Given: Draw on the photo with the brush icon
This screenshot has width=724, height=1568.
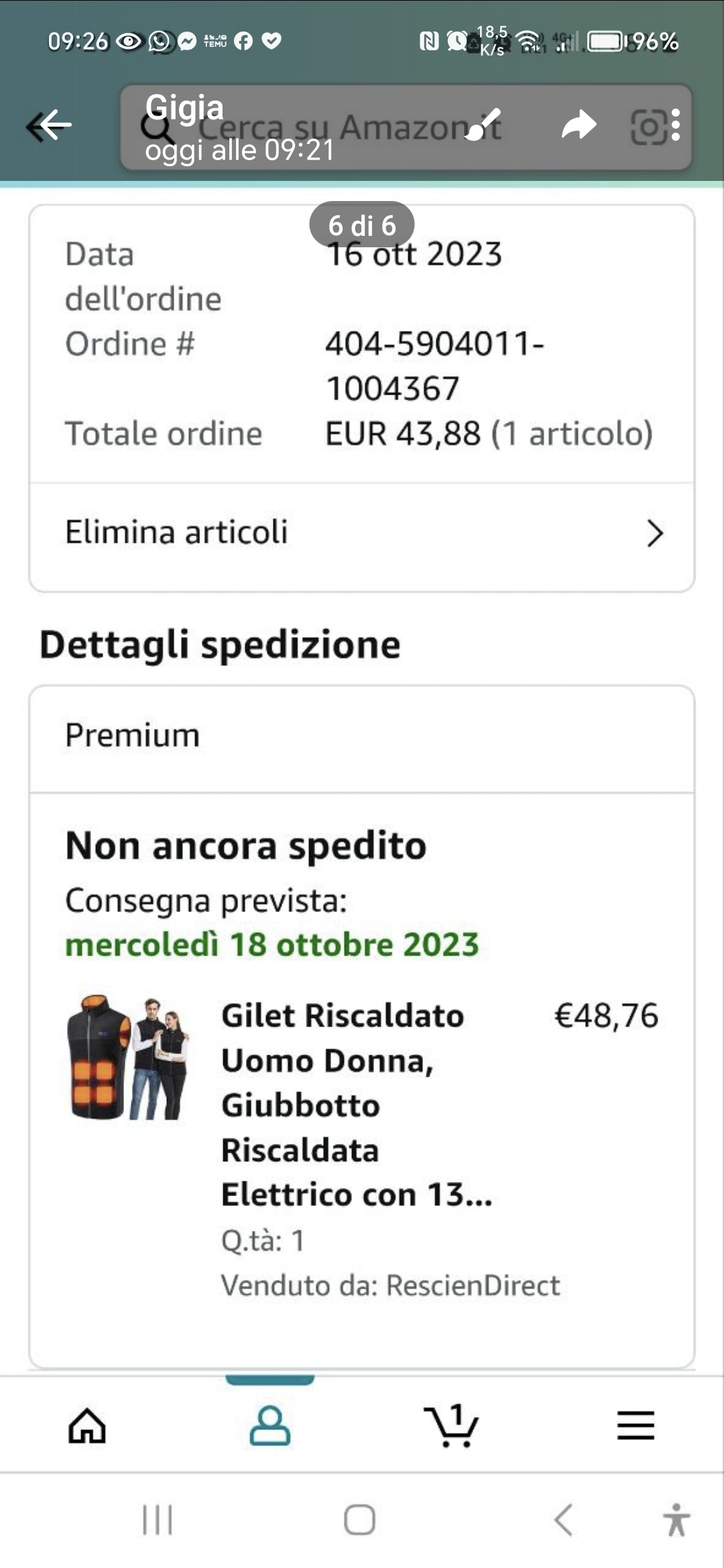Looking at the screenshot, I should coord(483,125).
